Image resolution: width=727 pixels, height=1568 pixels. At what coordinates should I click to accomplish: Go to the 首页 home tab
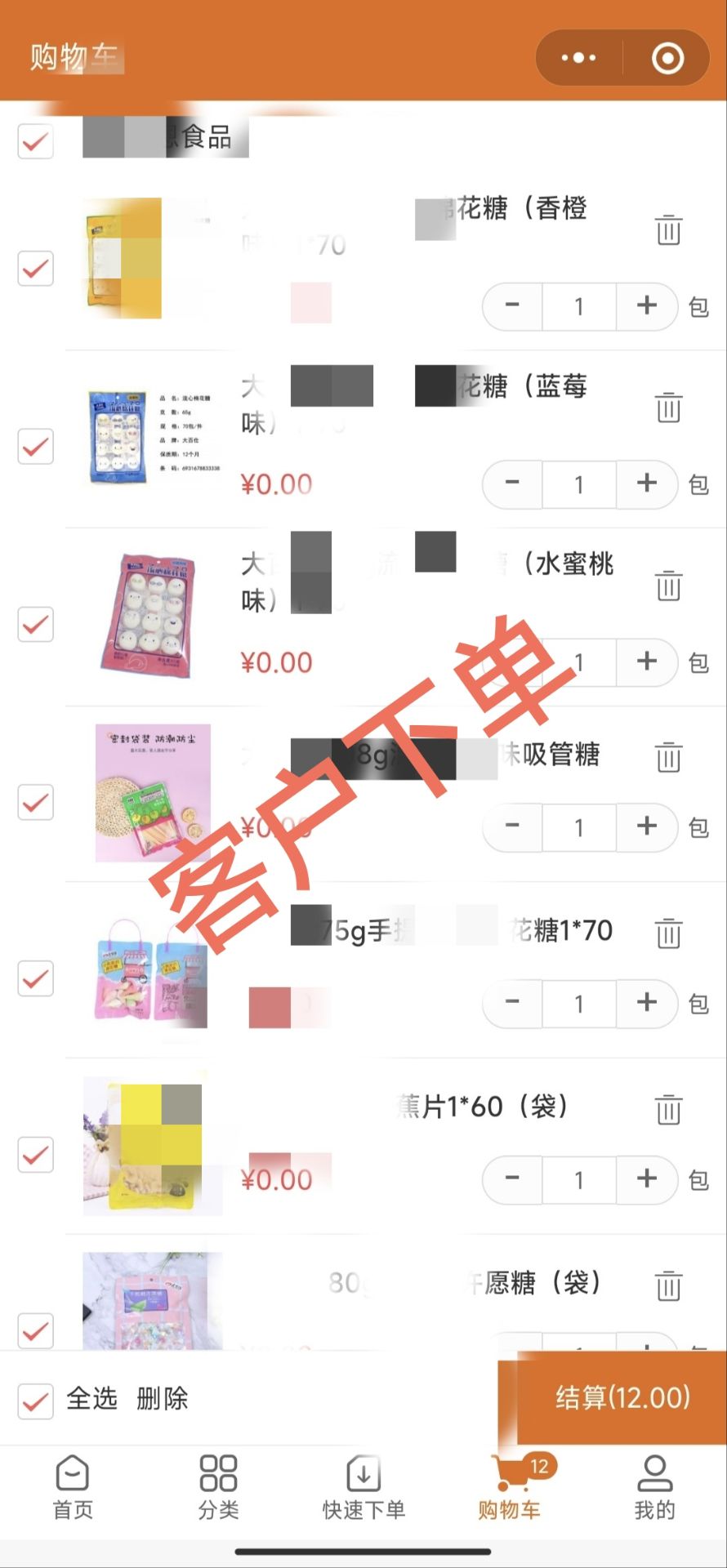(x=73, y=1488)
